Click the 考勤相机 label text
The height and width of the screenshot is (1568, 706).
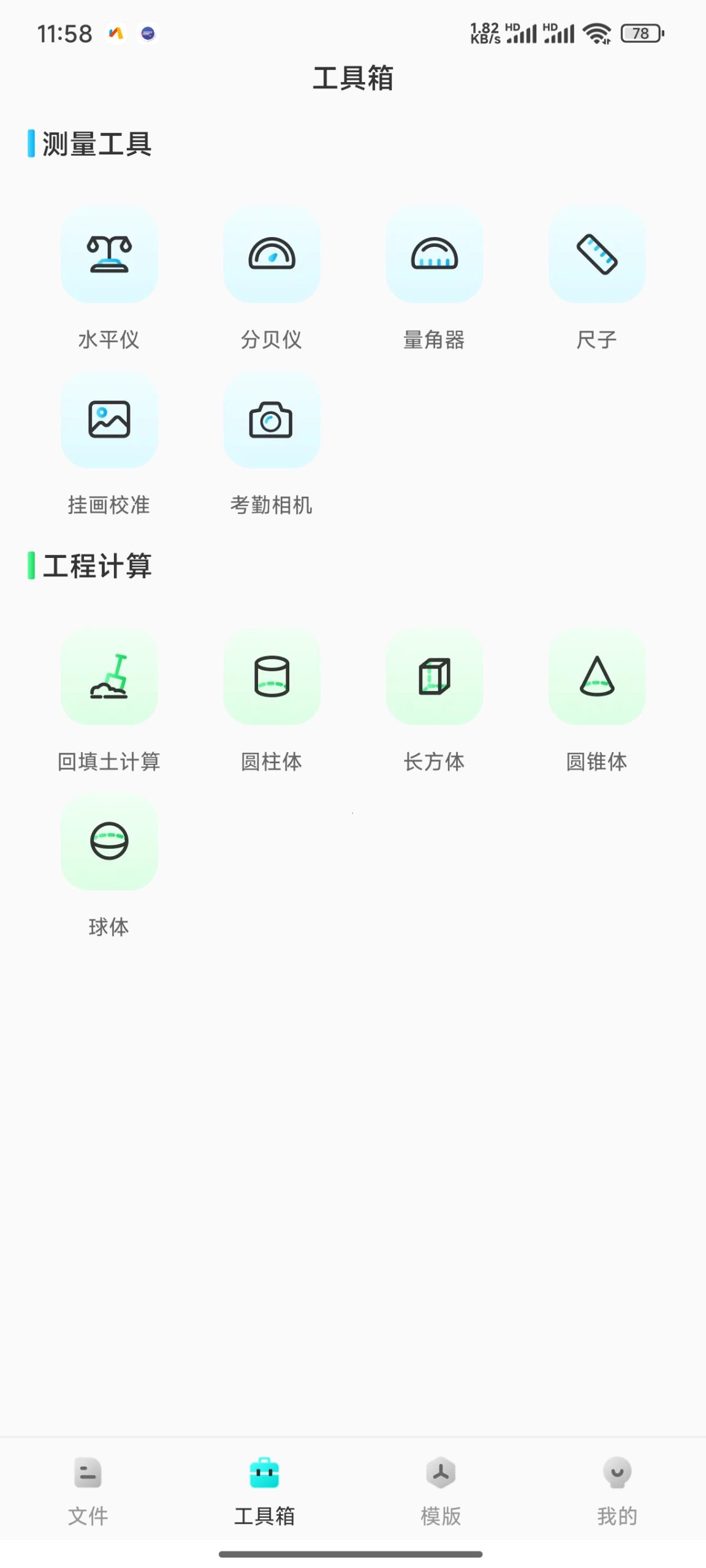[271, 506]
